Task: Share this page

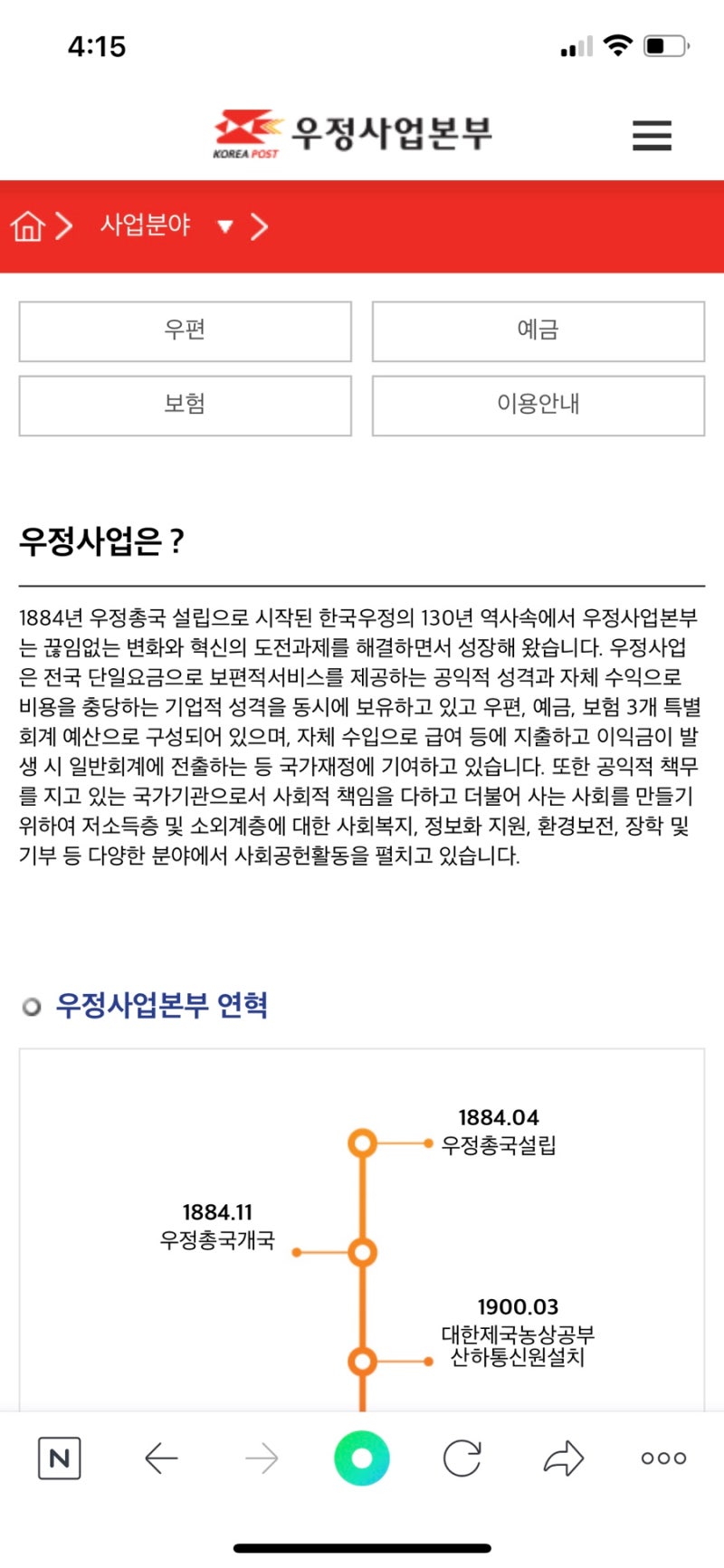Action: (x=563, y=1458)
